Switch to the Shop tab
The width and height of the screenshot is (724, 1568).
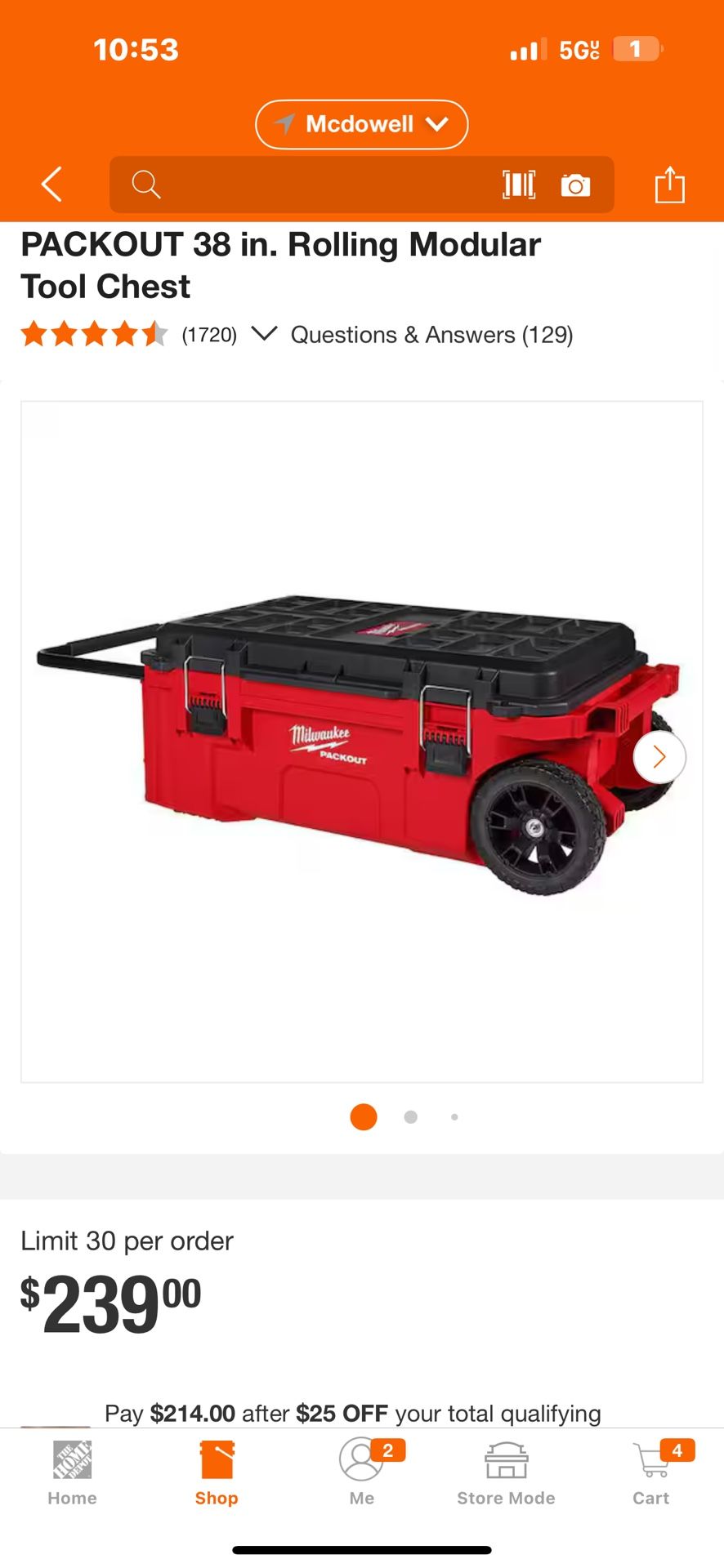(217, 1474)
